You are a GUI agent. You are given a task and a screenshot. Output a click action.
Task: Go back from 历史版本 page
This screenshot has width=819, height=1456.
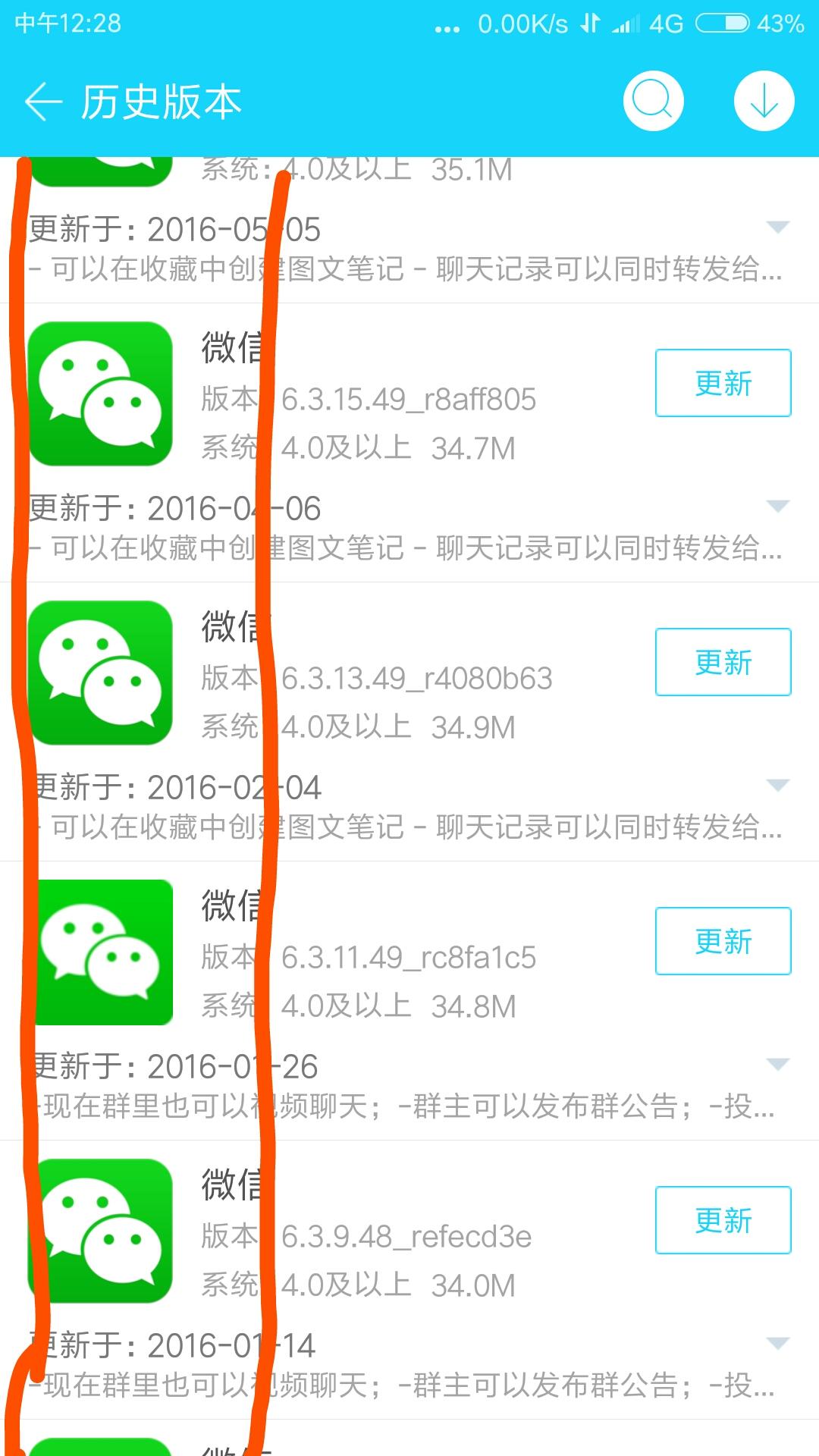tap(43, 102)
